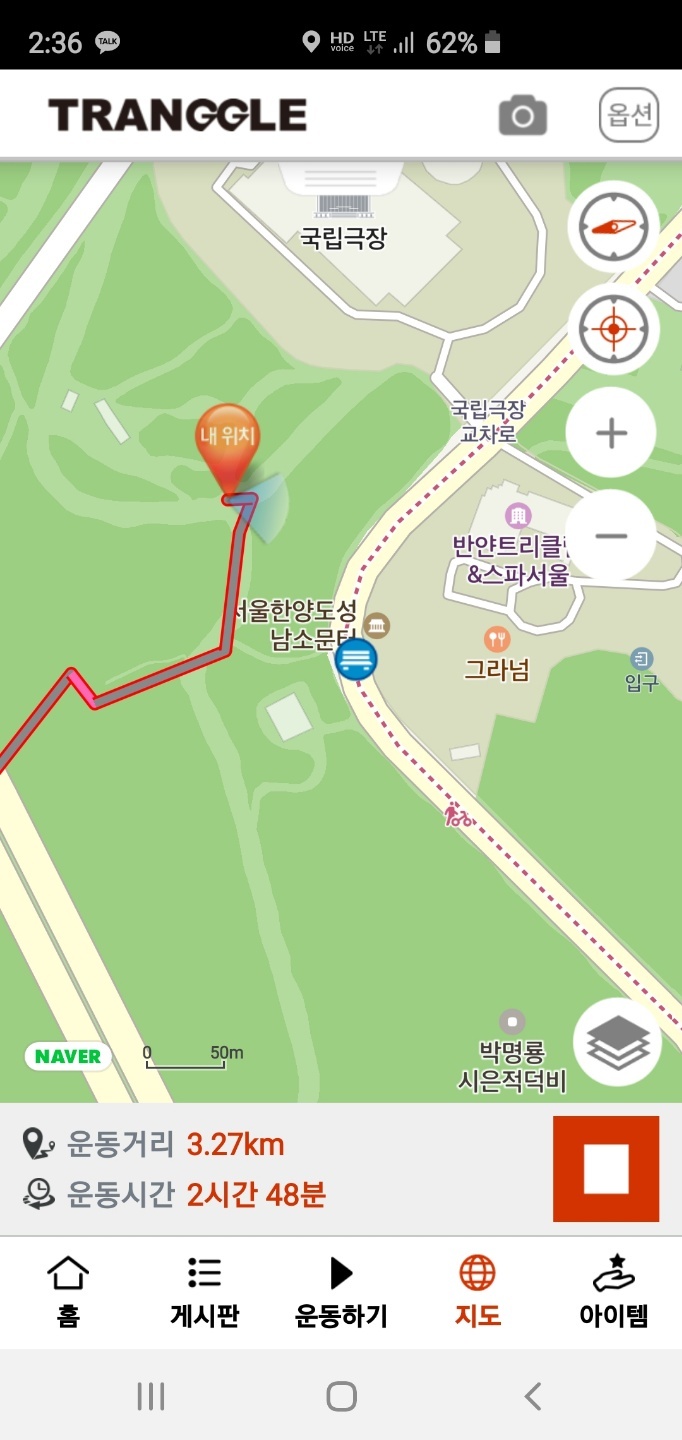Tap the compass orientation button
The image size is (682, 1440).
click(613, 226)
